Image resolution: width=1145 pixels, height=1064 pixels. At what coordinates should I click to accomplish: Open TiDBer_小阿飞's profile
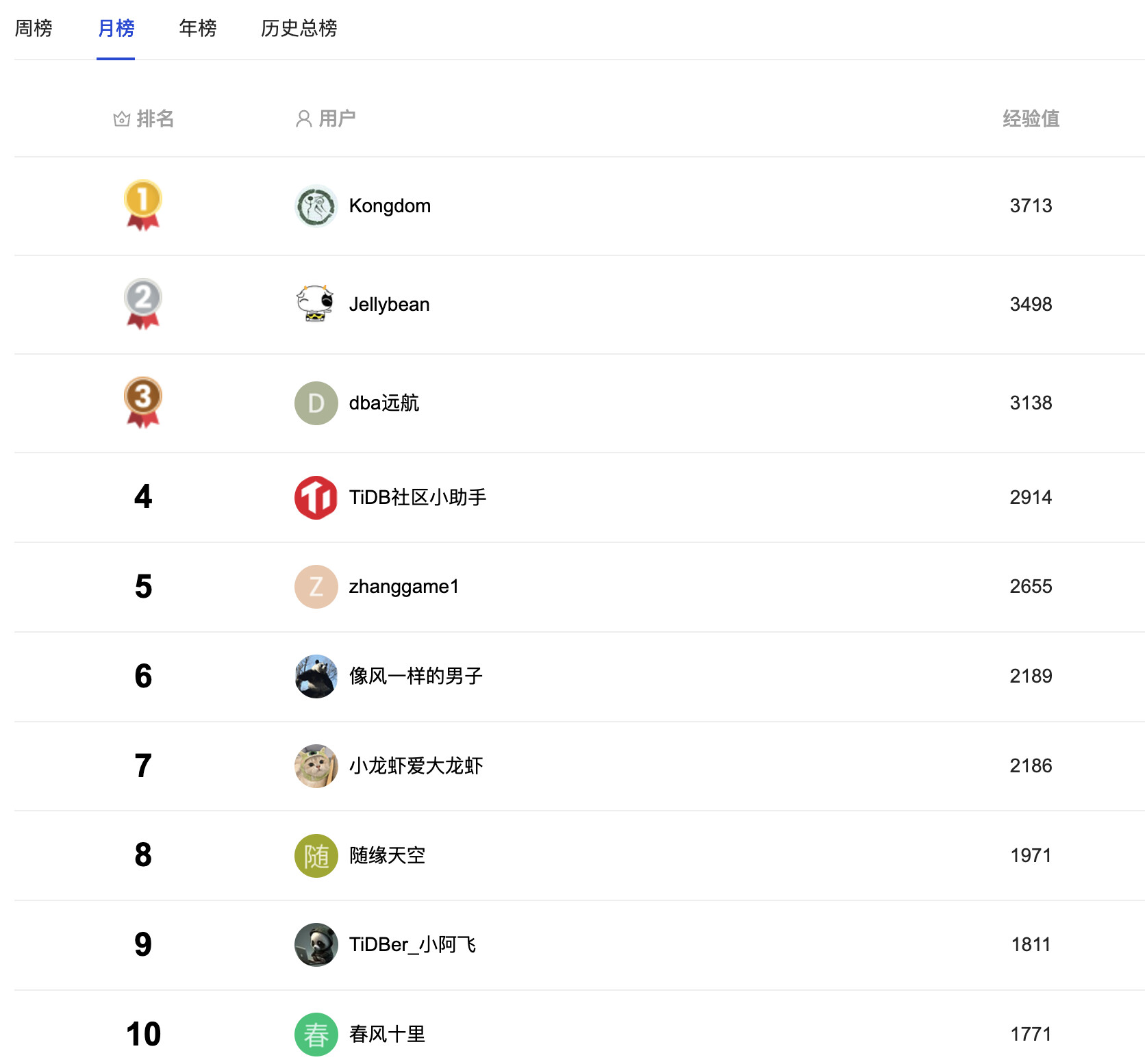(x=412, y=945)
